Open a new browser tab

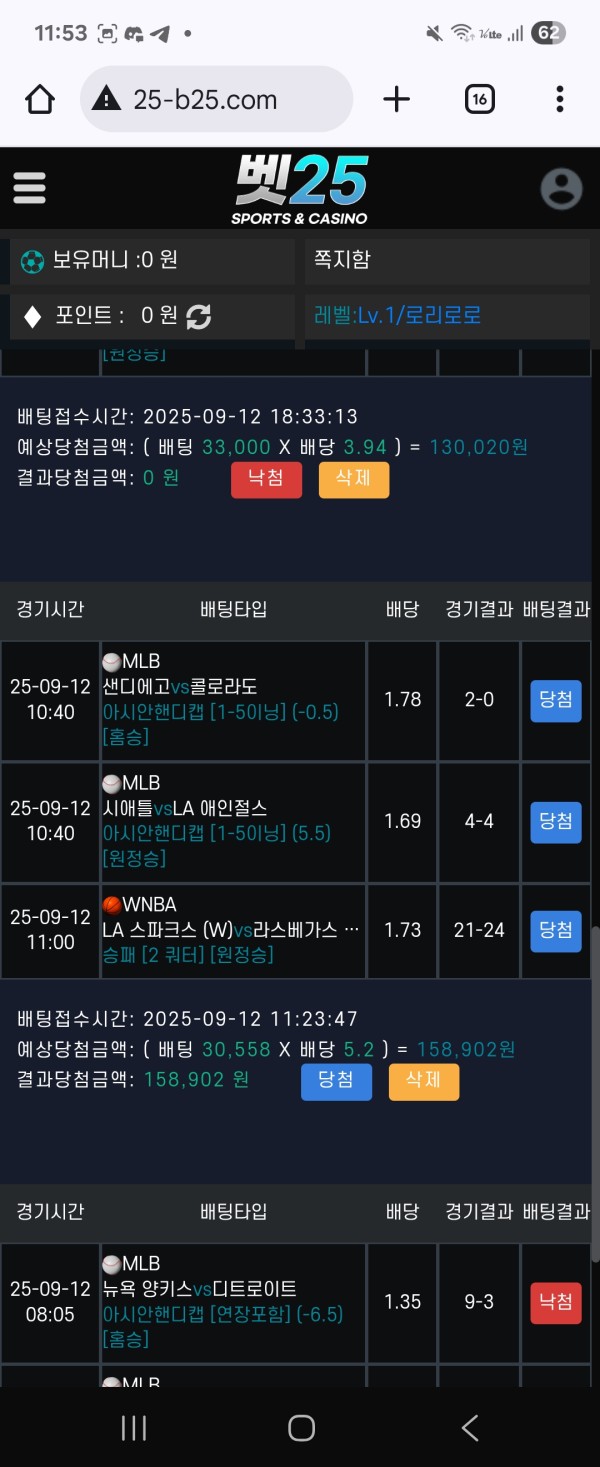397,99
